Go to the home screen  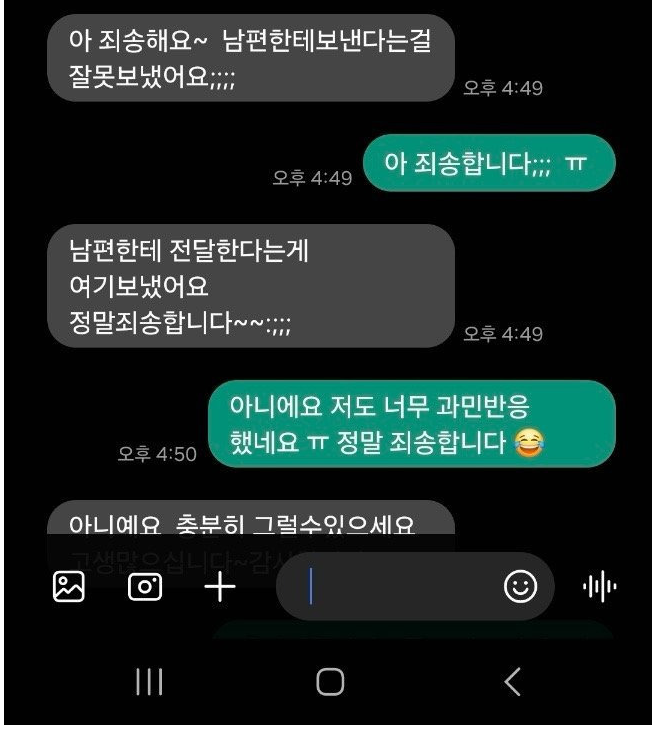(330, 682)
